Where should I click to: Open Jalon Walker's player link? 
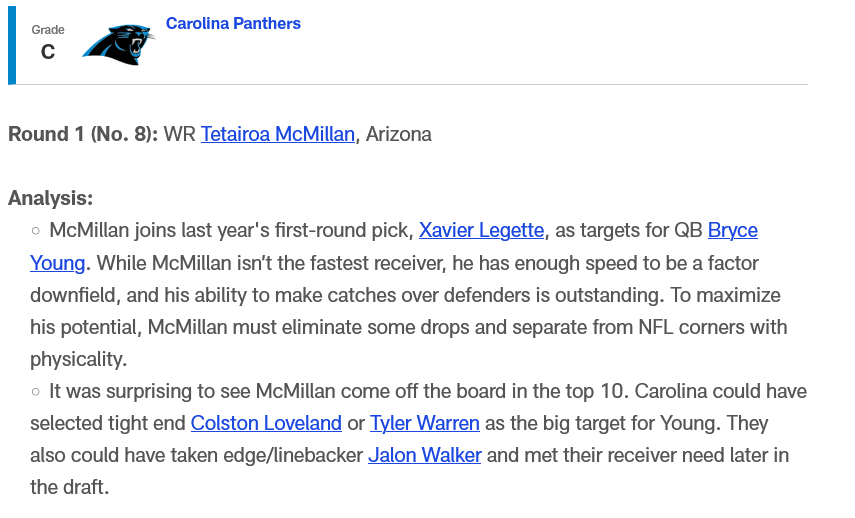(x=424, y=455)
